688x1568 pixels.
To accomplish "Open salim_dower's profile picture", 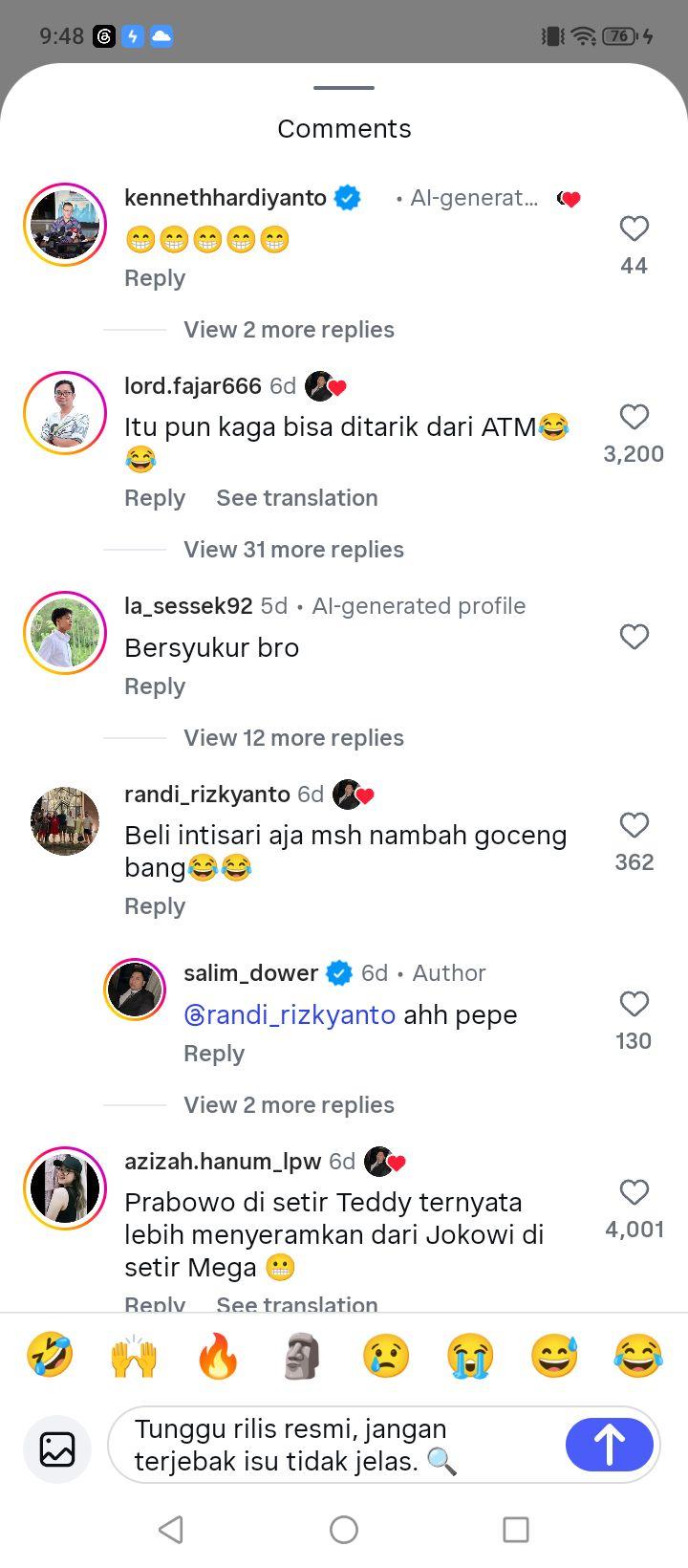I will [135, 990].
